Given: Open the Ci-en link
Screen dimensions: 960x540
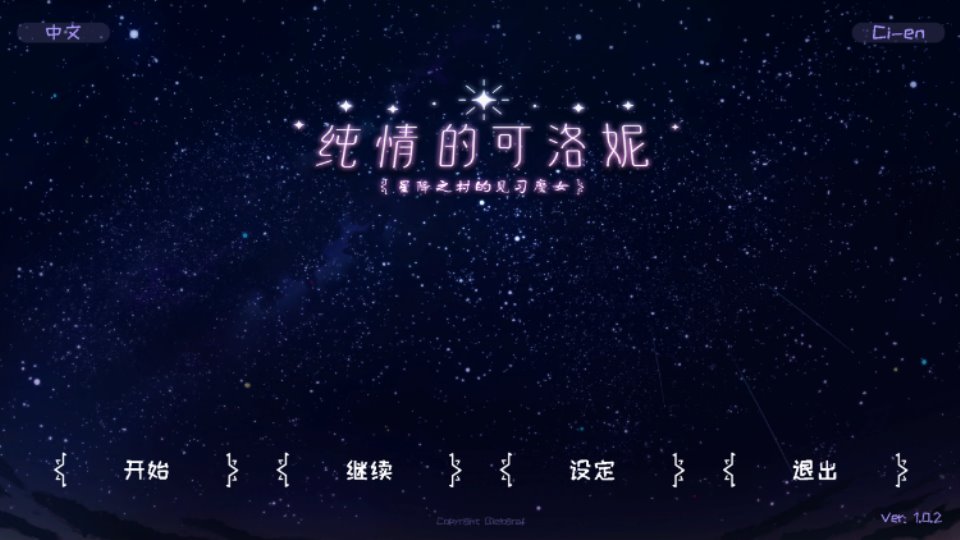Looking at the screenshot, I should coord(897,32).
